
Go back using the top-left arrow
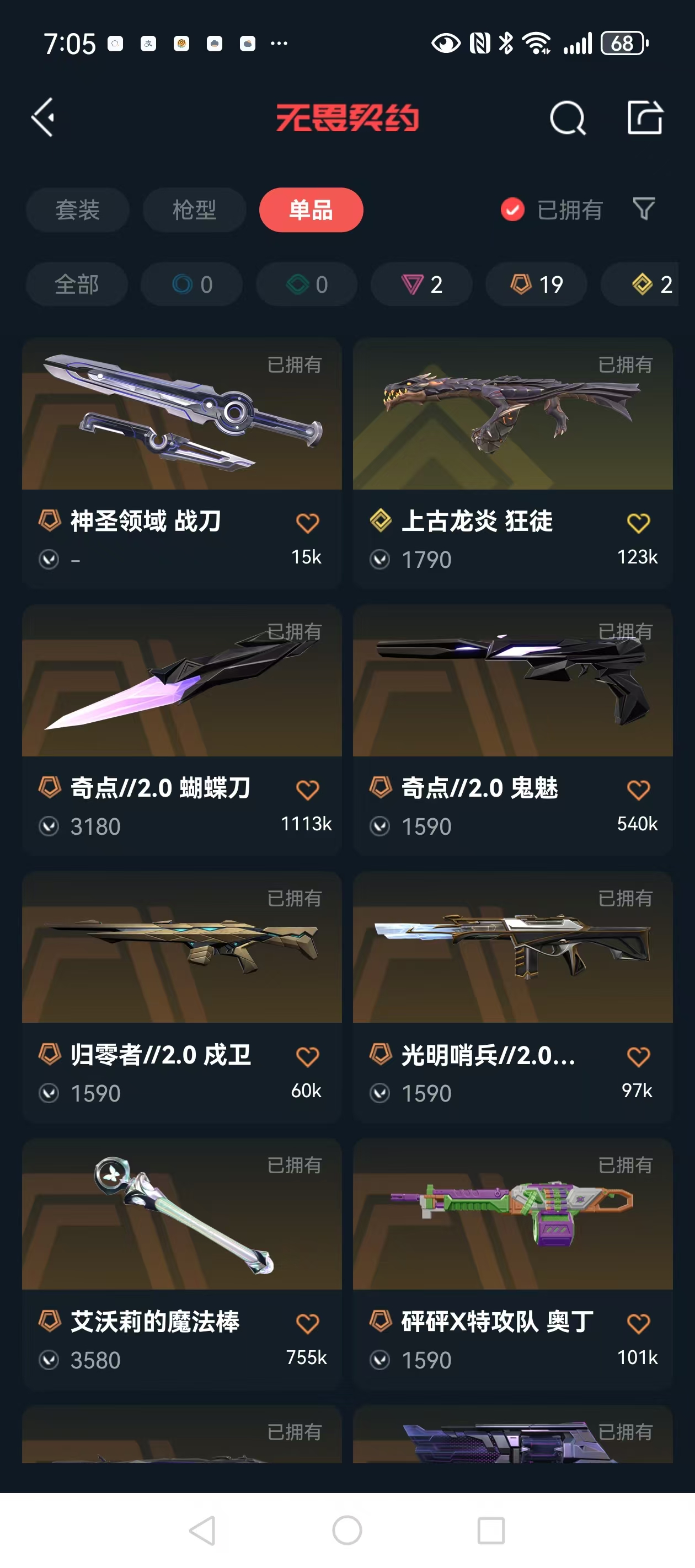(x=43, y=117)
